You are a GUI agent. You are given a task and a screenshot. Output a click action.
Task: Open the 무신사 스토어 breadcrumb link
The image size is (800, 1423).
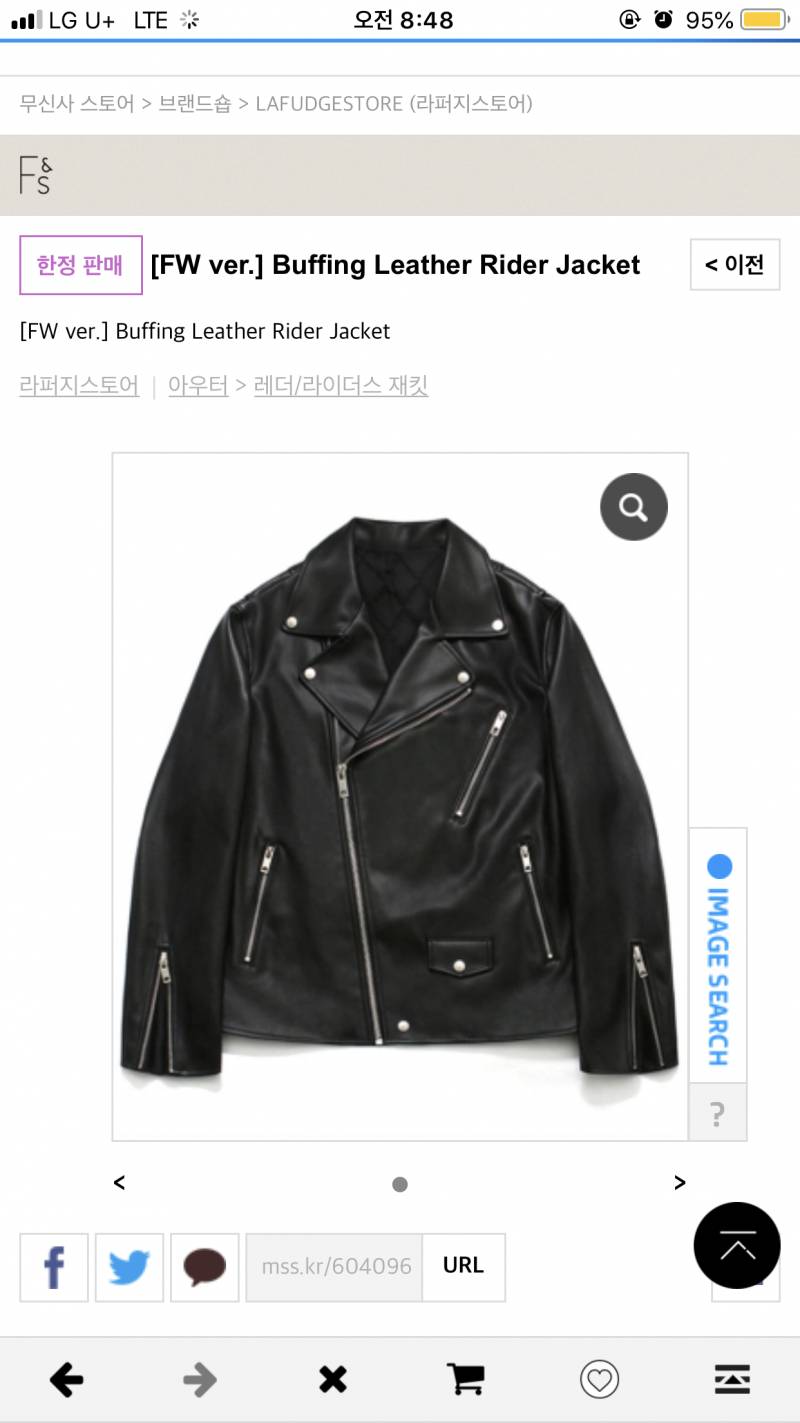pyautogui.click(x=76, y=104)
